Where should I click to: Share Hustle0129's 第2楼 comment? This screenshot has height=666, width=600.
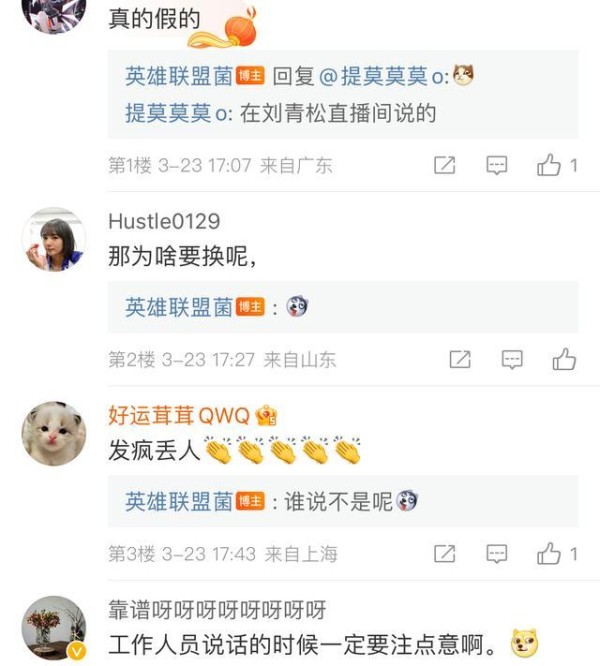tap(460, 359)
